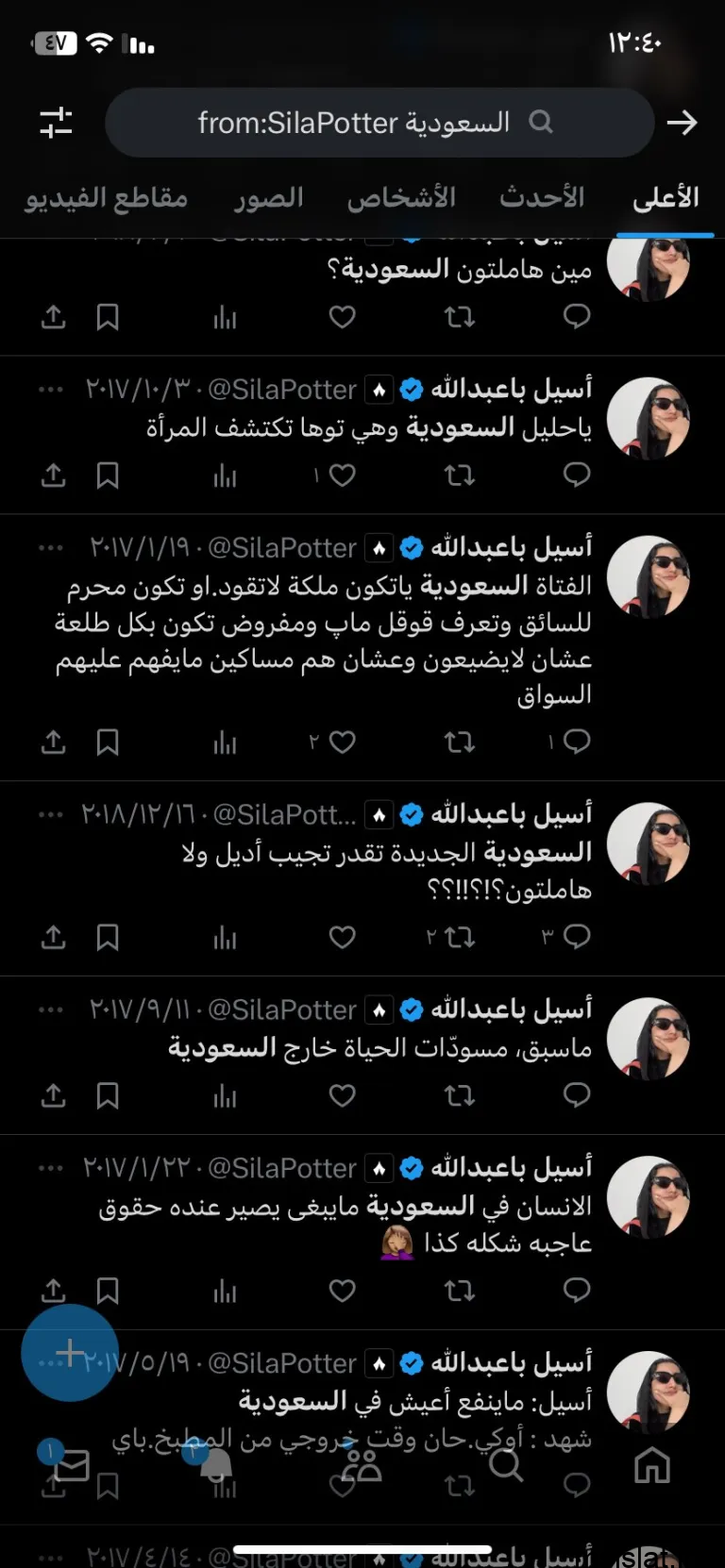Like the tweet about ياحليل السعودية
Screen dimensions: 725x1568
point(342,475)
